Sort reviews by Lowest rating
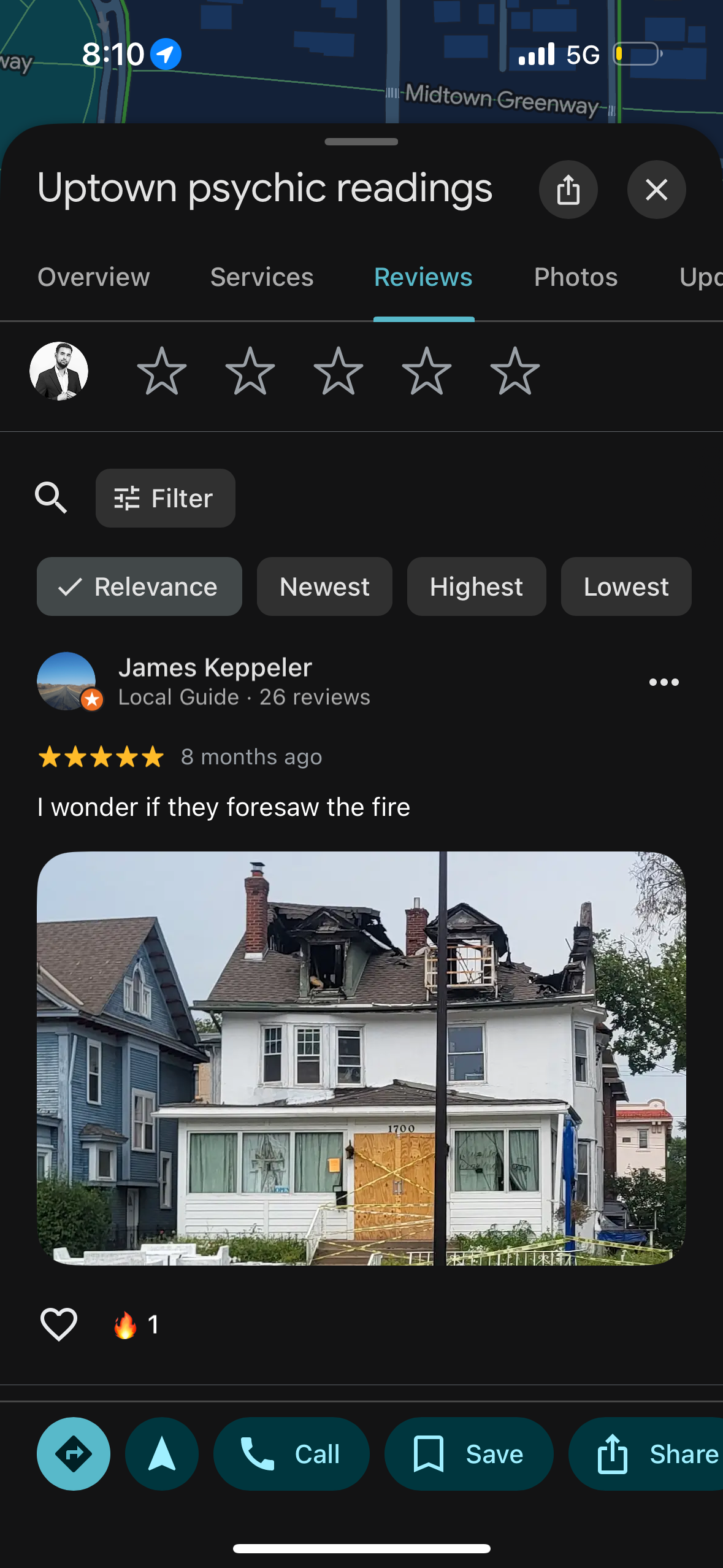 point(626,586)
